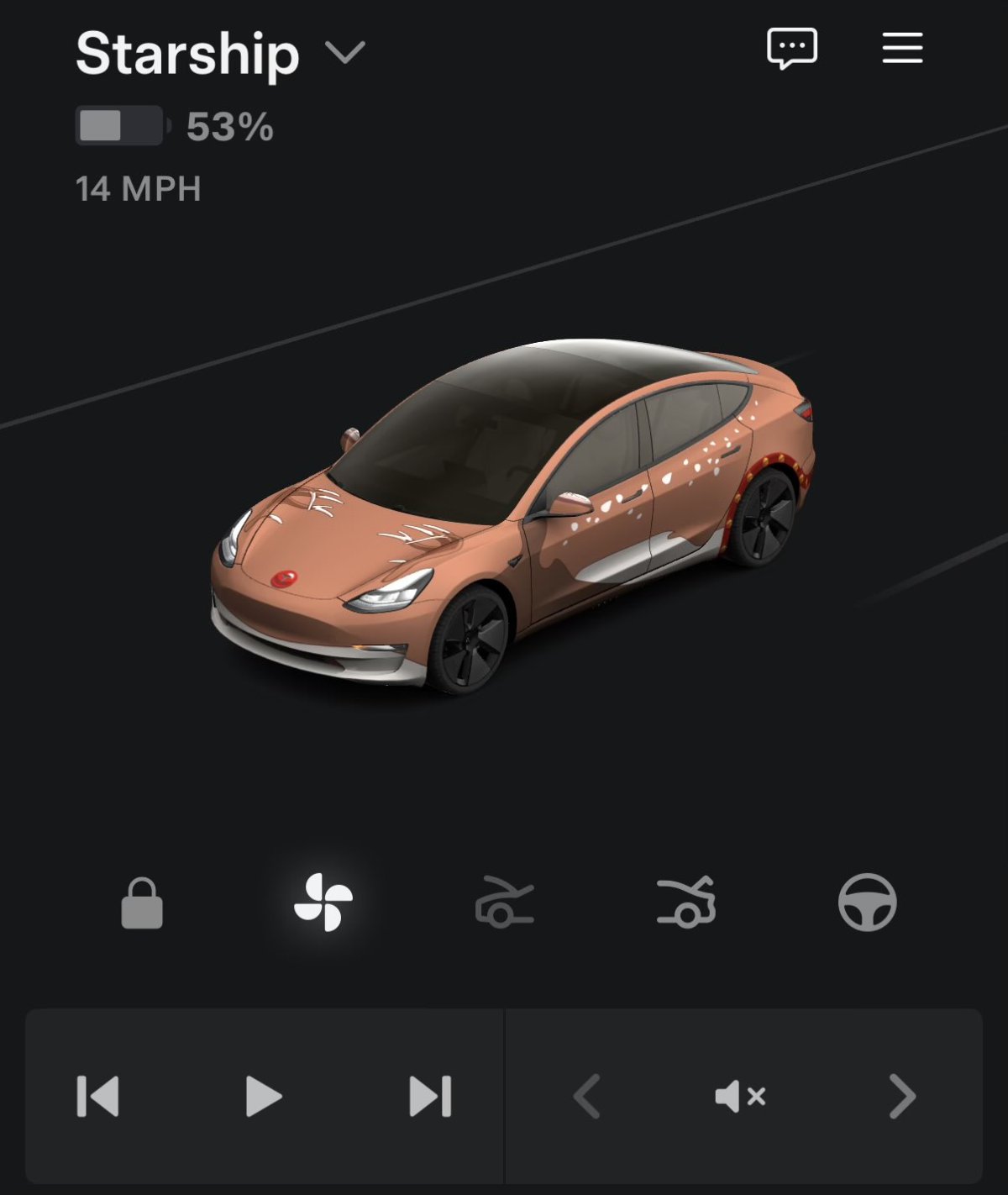Open the messages chat icon

click(791, 49)
